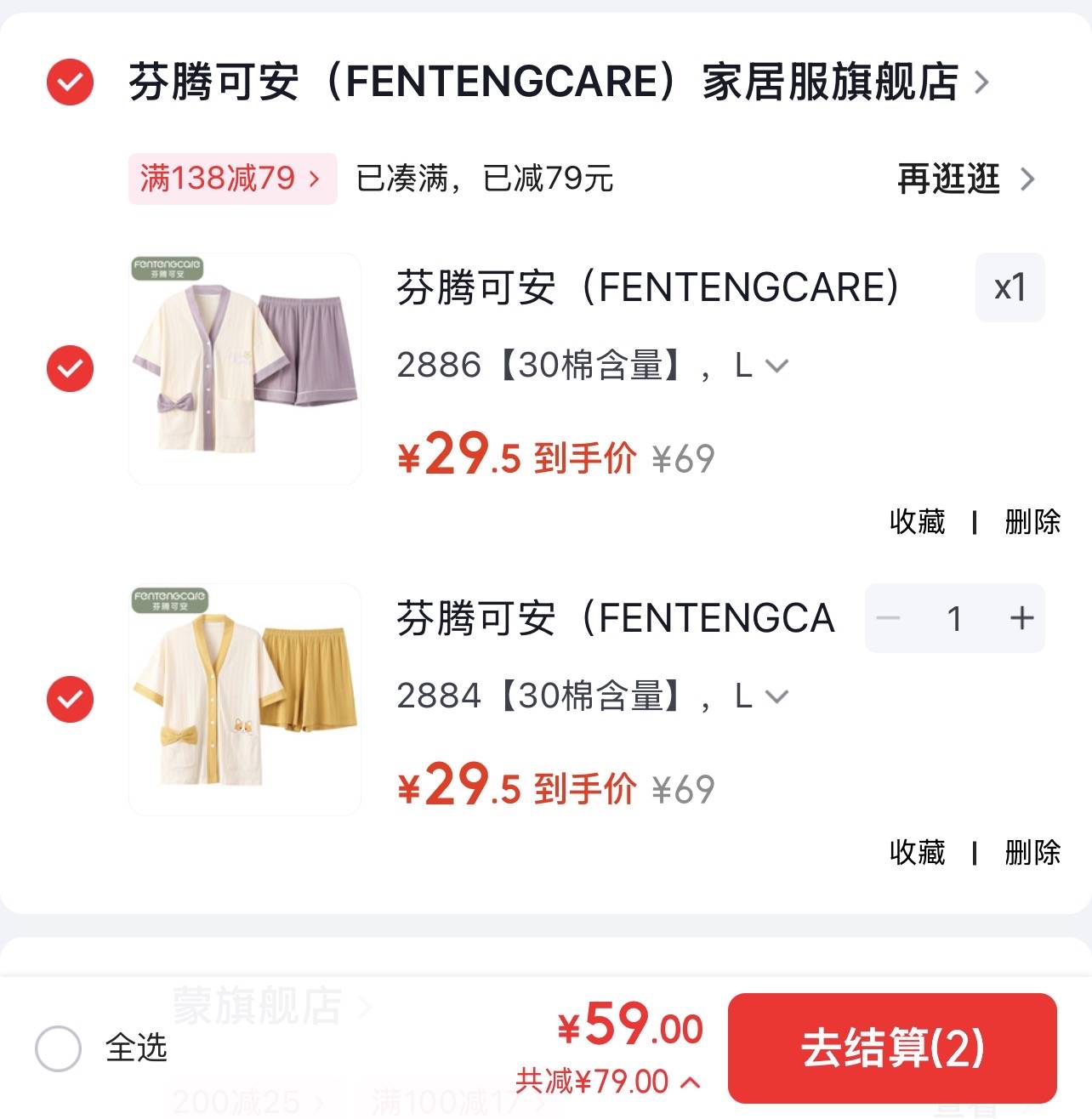Tap 再逛逛 to browse more
The image size is (1092, 1119).
[965, 179]
